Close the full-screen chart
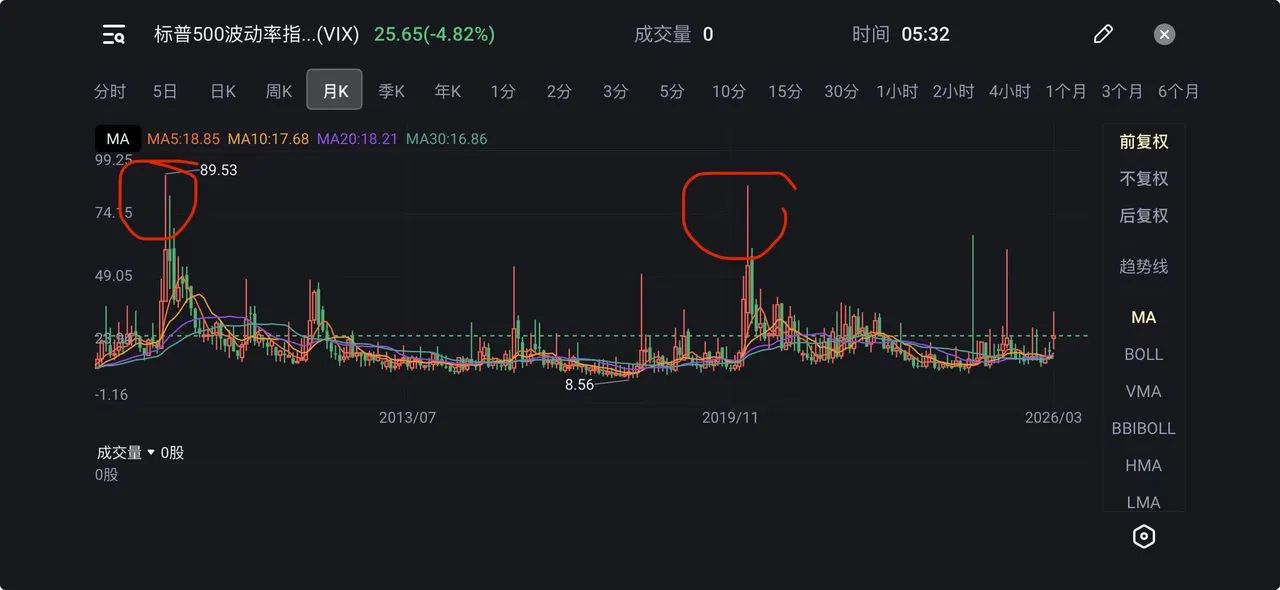Screen dimensions: 1280x590 (x=1164, y=34)
